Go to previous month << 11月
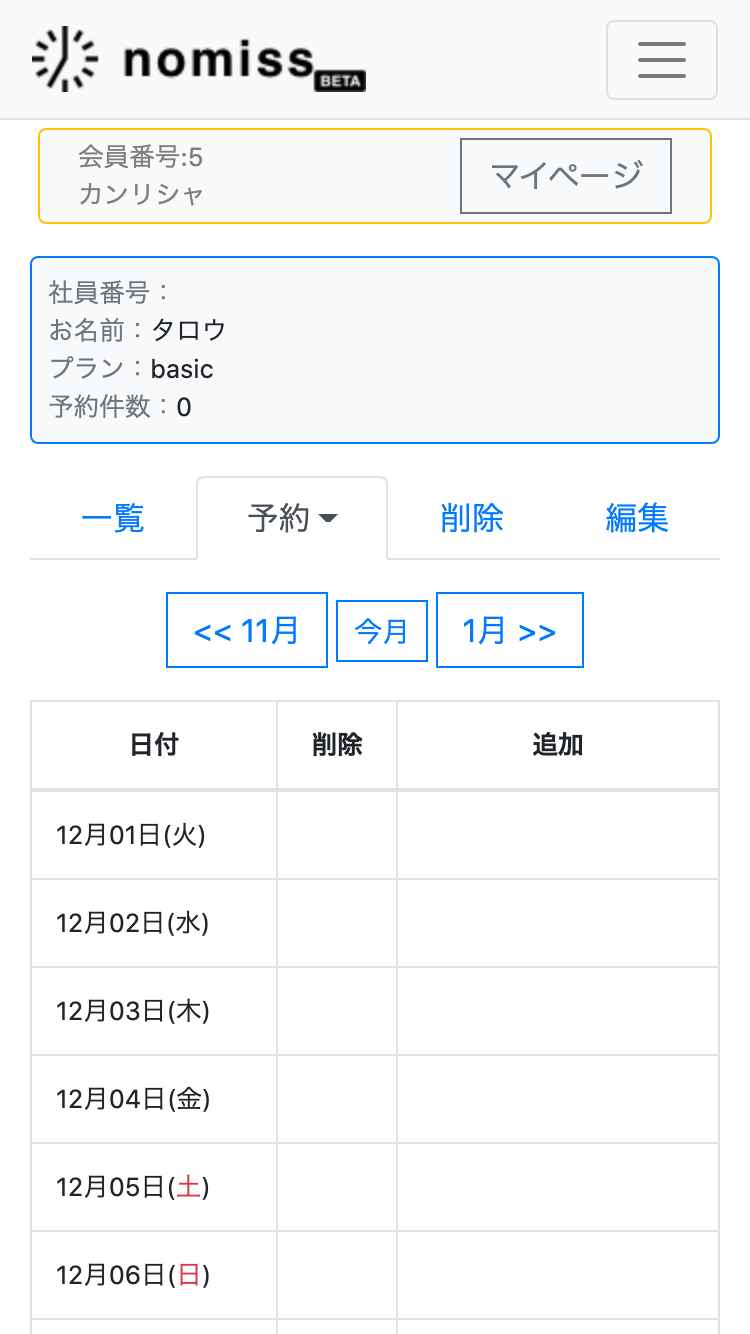The width and height of the screenshot is (750, 1334). [247, 630]
